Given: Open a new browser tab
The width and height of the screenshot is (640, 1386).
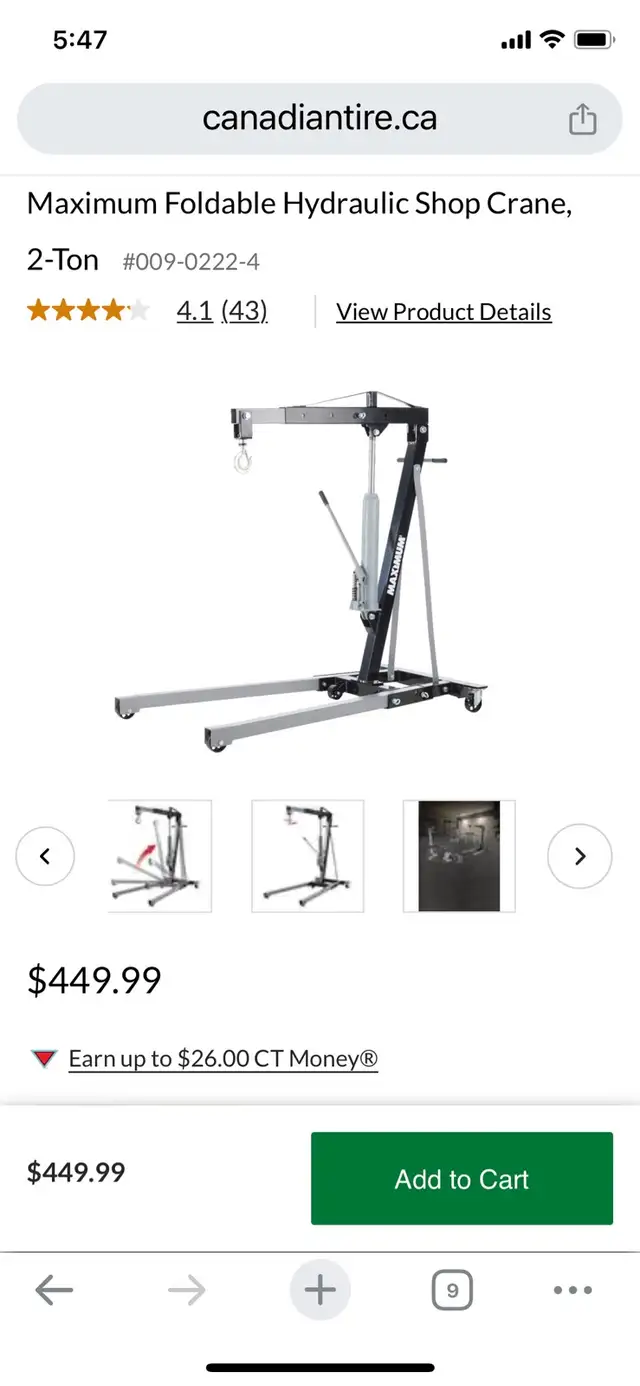Looking at the screenshot, I should tap(320, 1291).
